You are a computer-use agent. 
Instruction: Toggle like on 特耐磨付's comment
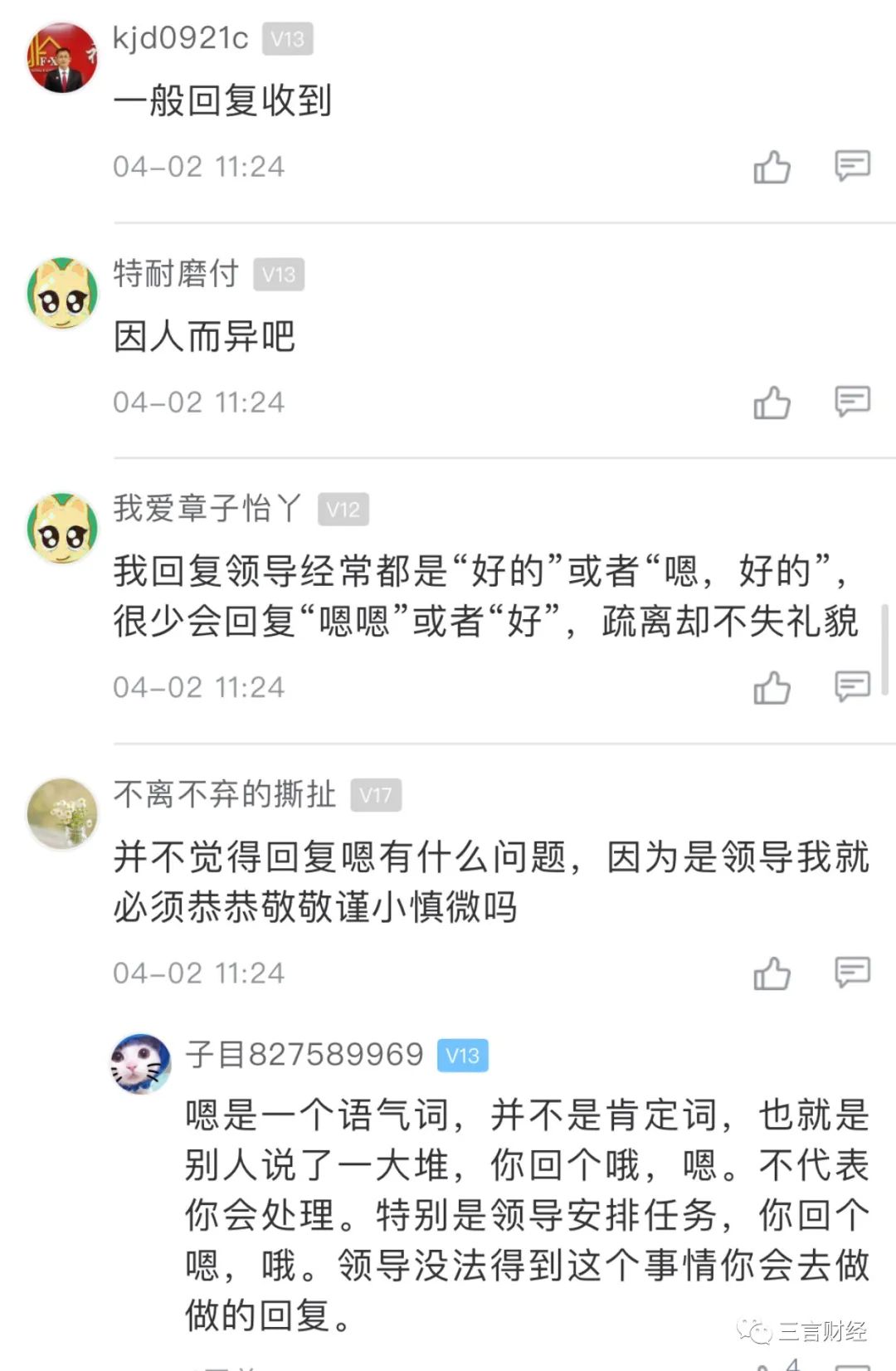click(x=772, y=403)
